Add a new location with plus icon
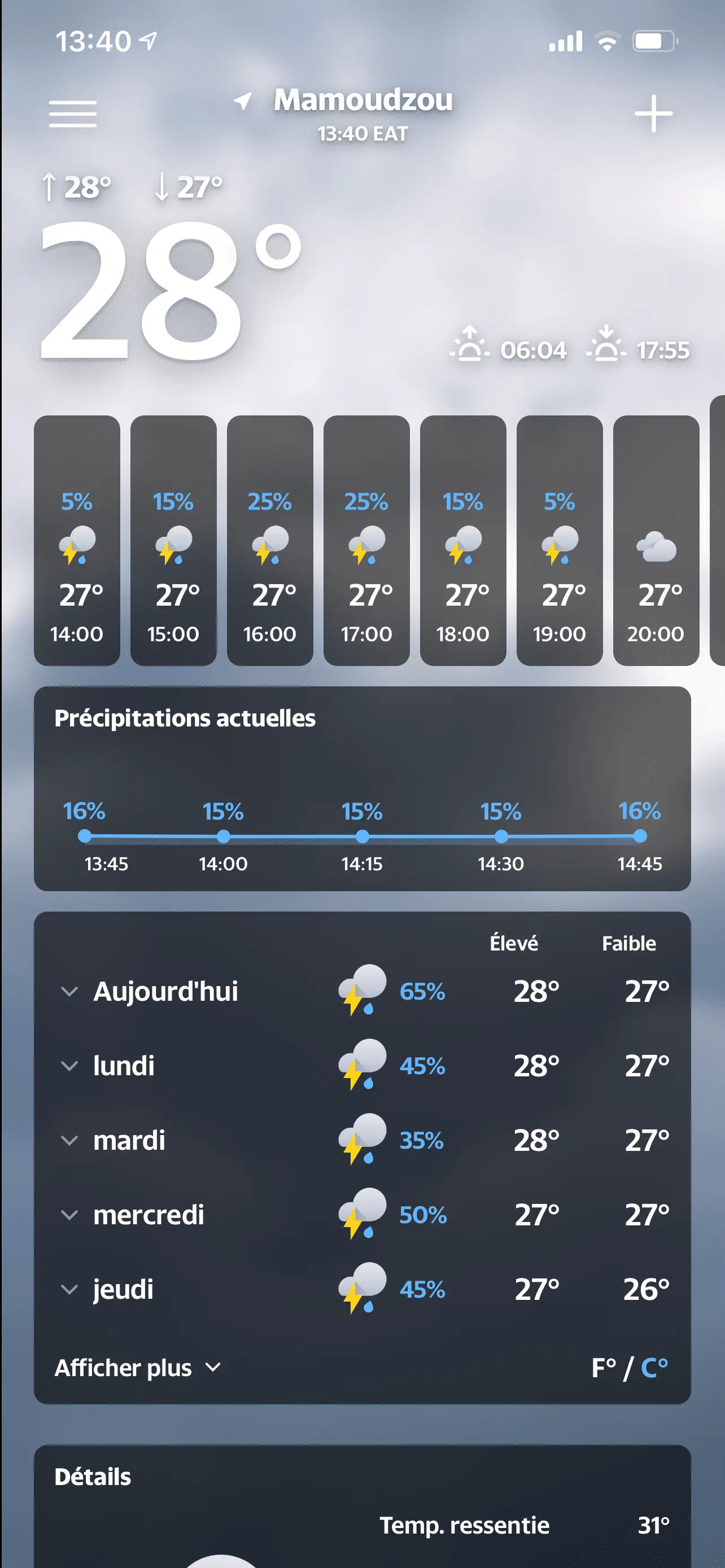This screenshot has height=1568, width=725. tap(653, 113)
